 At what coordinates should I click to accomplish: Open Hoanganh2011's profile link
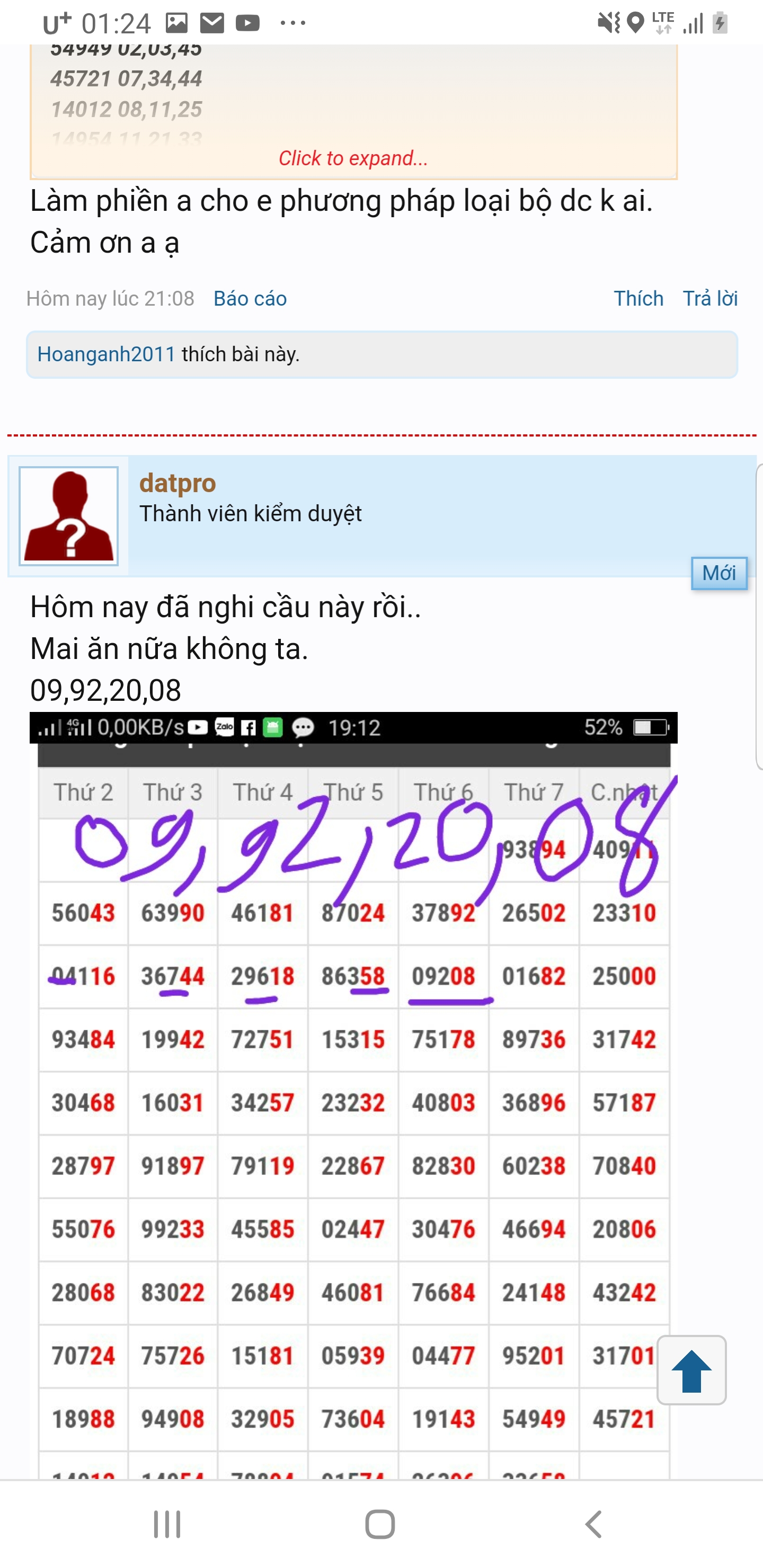click(x=106, y=354)
